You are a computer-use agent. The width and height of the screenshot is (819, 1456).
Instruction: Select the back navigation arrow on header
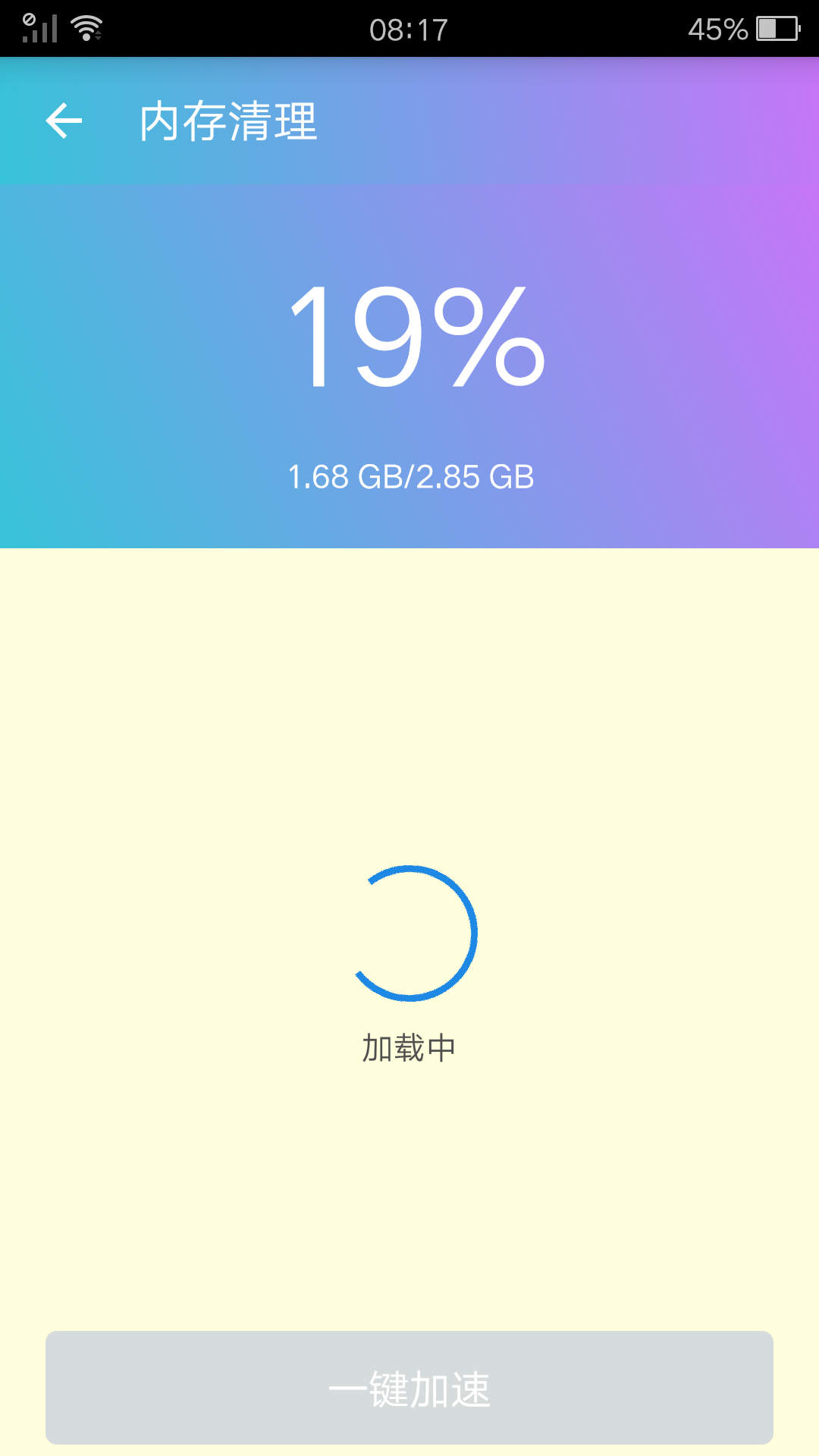pyautogui.click(x=63, y=119)
